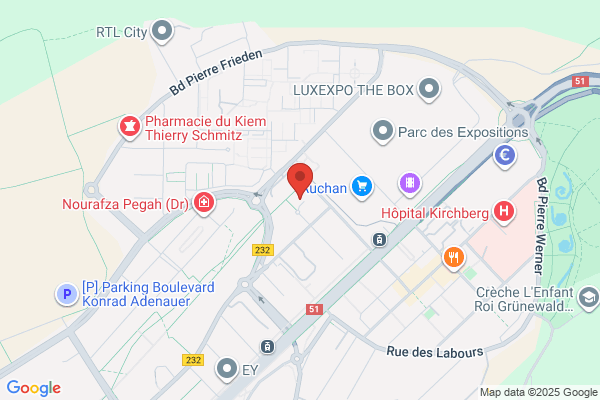Open the RTL City map pin
Image resolution: width=600 pixels, height=400 pixels.
point(162,31)
